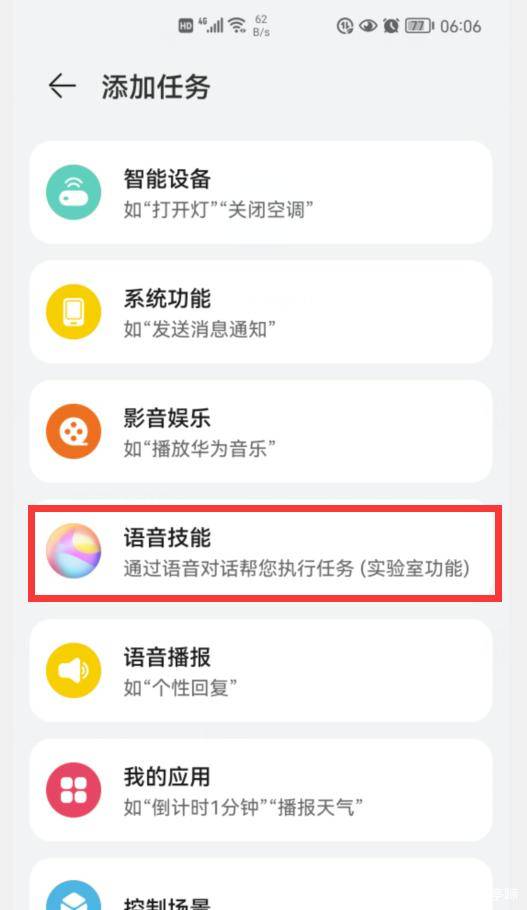Open 控制场景 option at the bottom

point(261,884)
